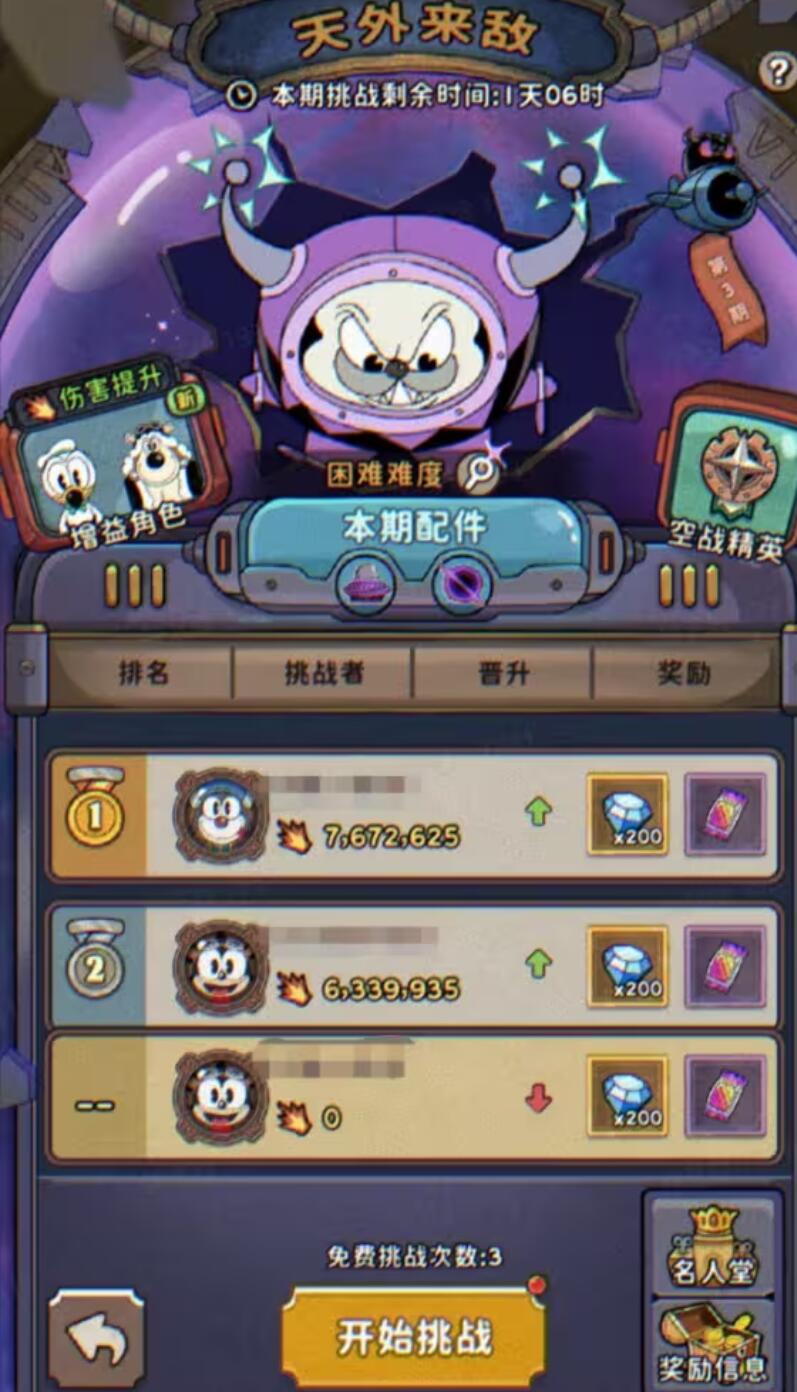797x1392 pixels.
Task: View the x200 diamond reward for rank 1
Action: [x=627, y=814]
